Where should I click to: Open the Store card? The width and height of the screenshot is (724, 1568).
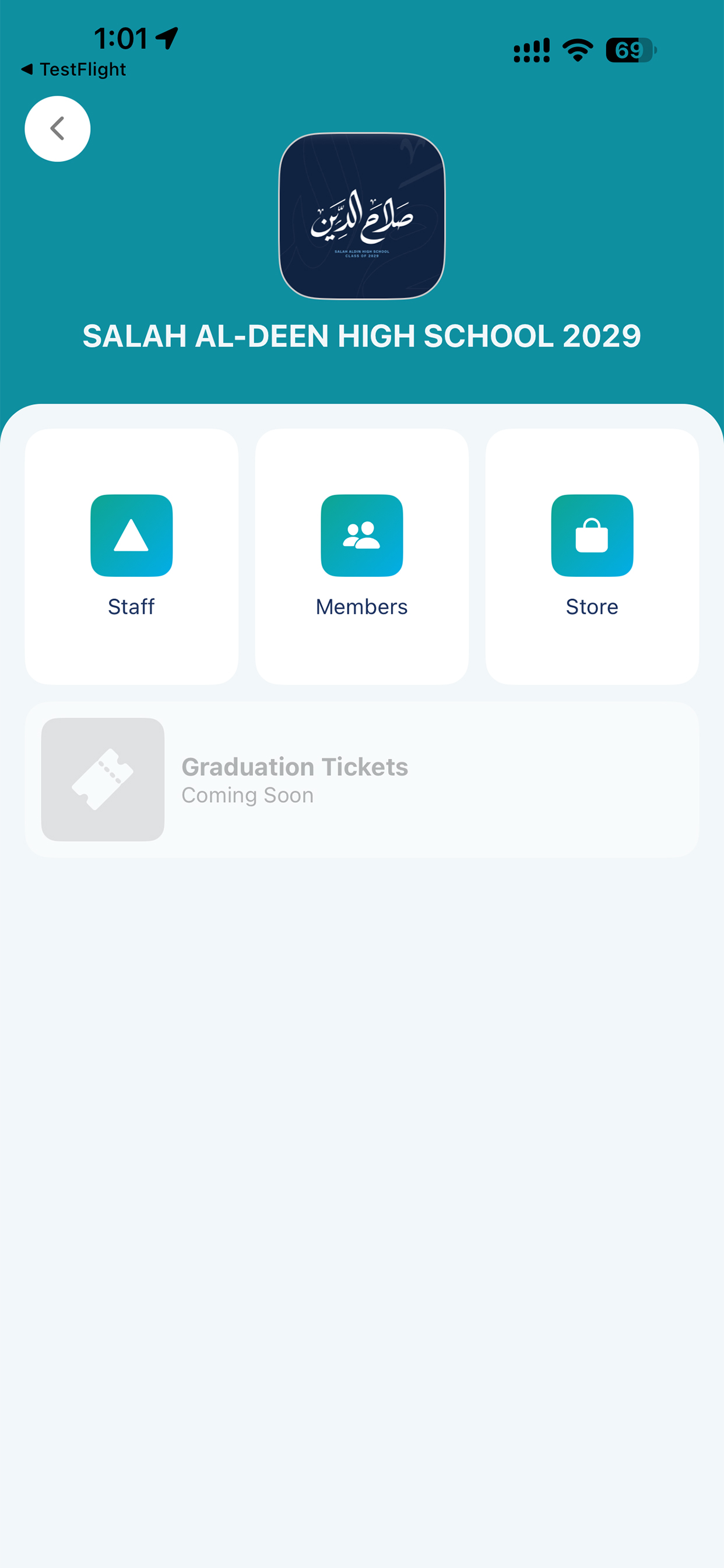[592, 556]
